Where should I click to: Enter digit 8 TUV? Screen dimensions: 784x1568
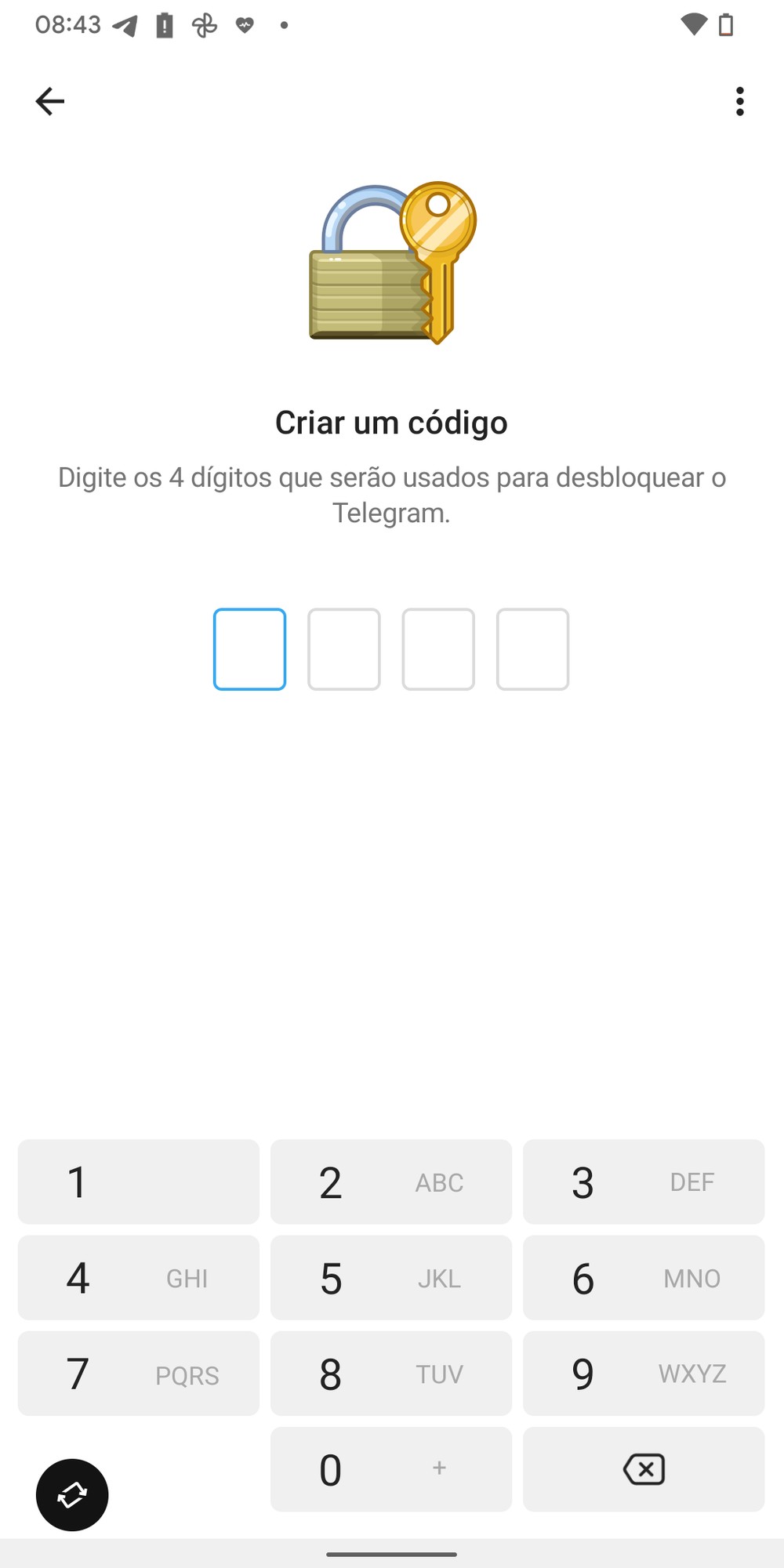[x=390, y=1374]
